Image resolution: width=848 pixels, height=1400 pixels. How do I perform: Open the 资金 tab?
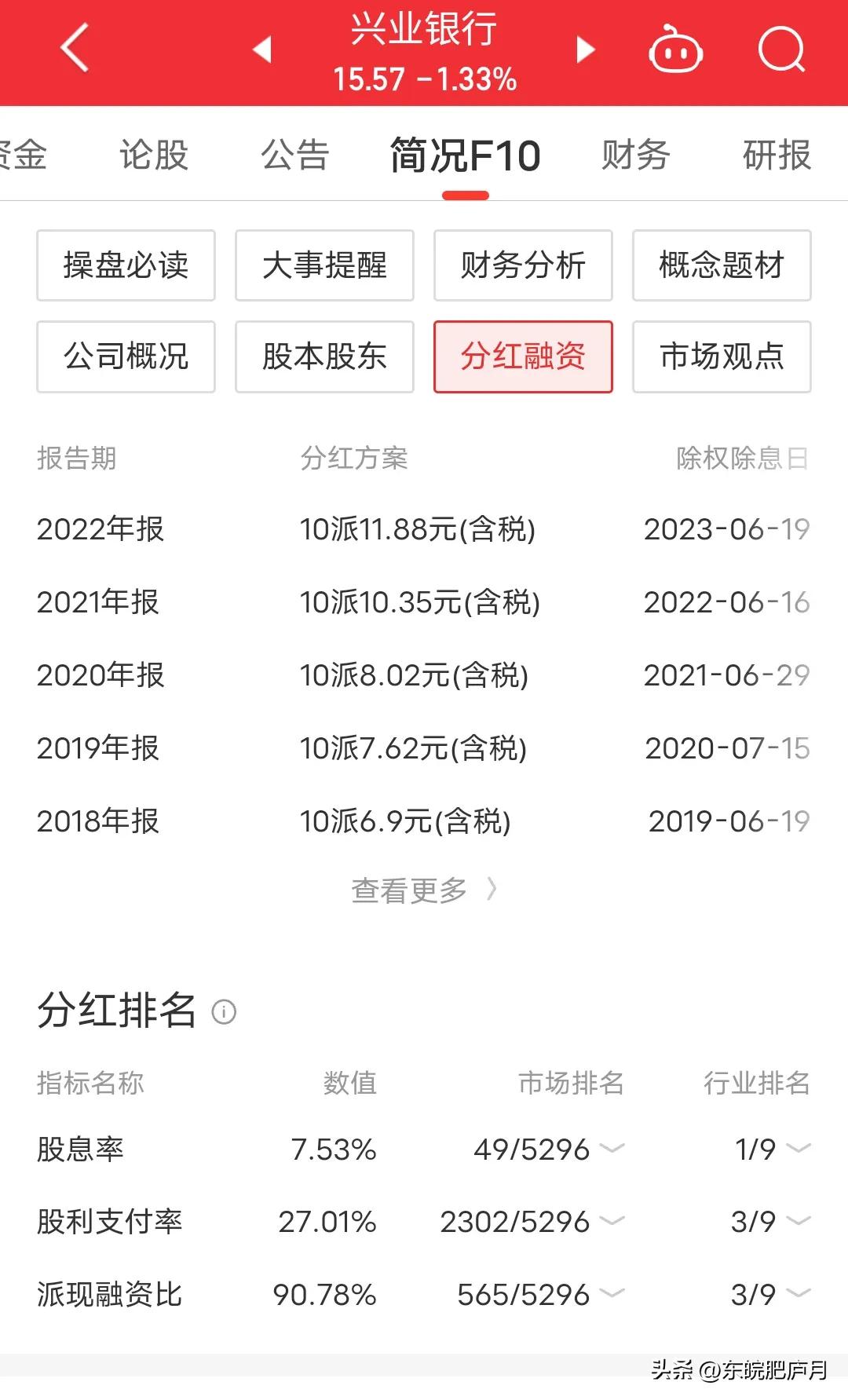pos(24,155)
